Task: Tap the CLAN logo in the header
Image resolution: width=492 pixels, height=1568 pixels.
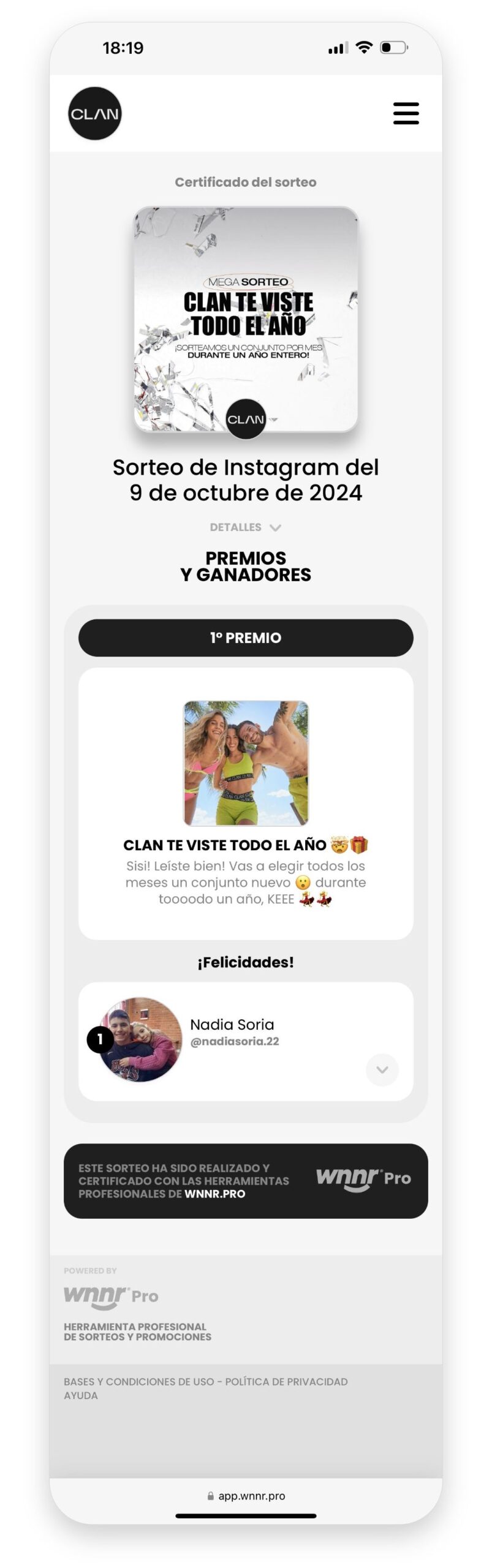Action: click(94, 113)
